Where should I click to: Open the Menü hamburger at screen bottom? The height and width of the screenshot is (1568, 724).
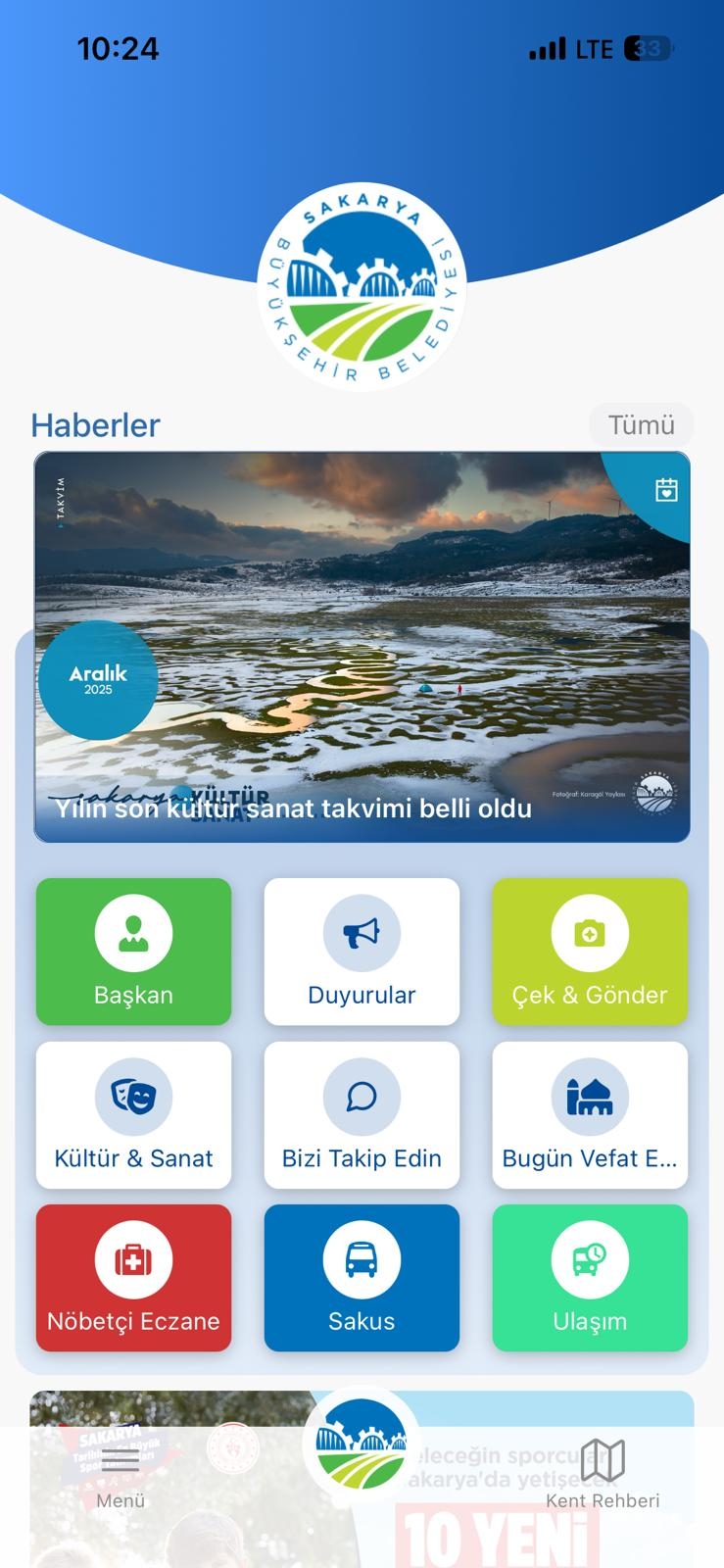click(x=120, y=1459)
